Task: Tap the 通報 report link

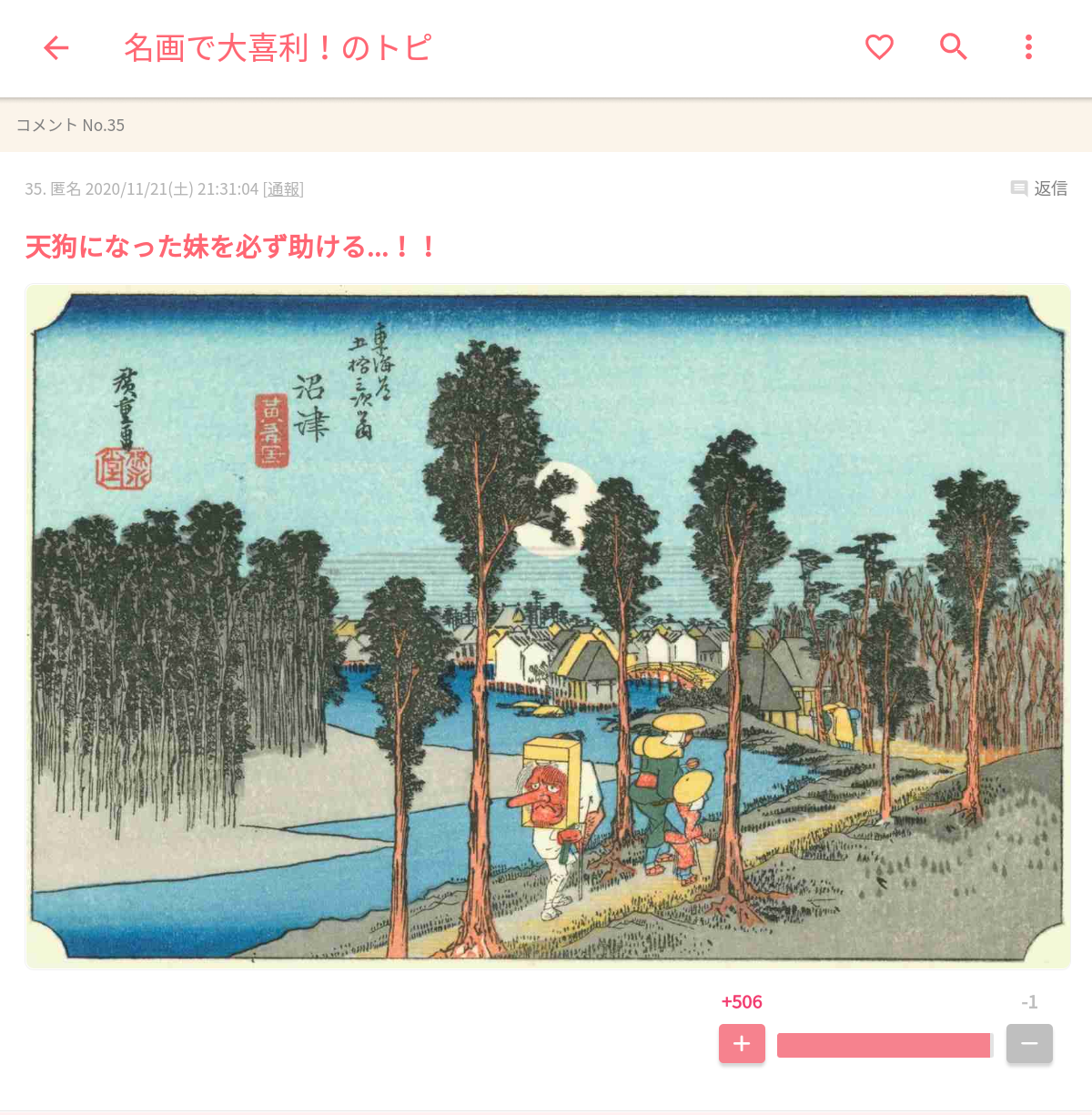Action: [283, 189]
